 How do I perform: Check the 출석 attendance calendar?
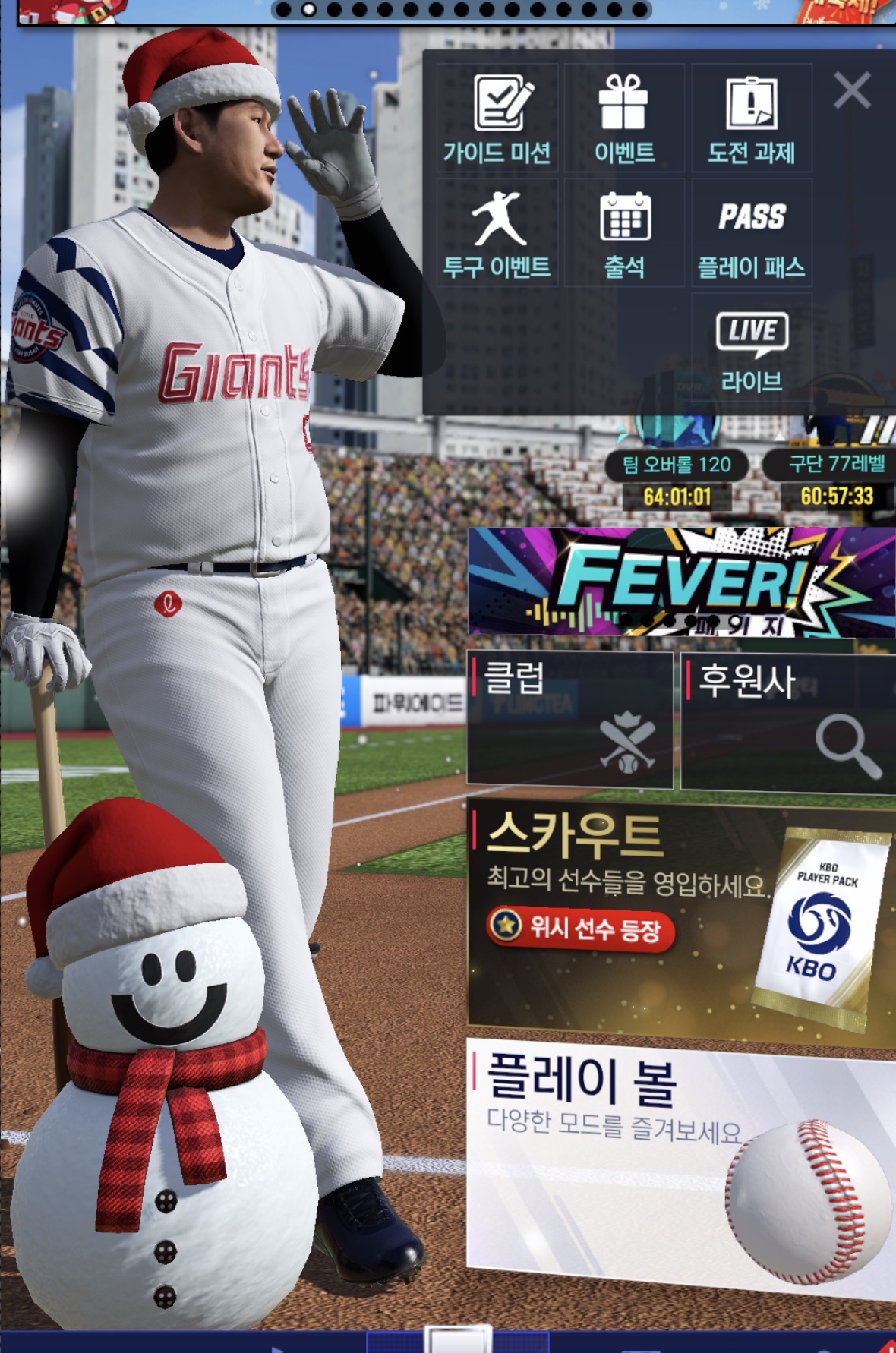click(x=624, y=233)
